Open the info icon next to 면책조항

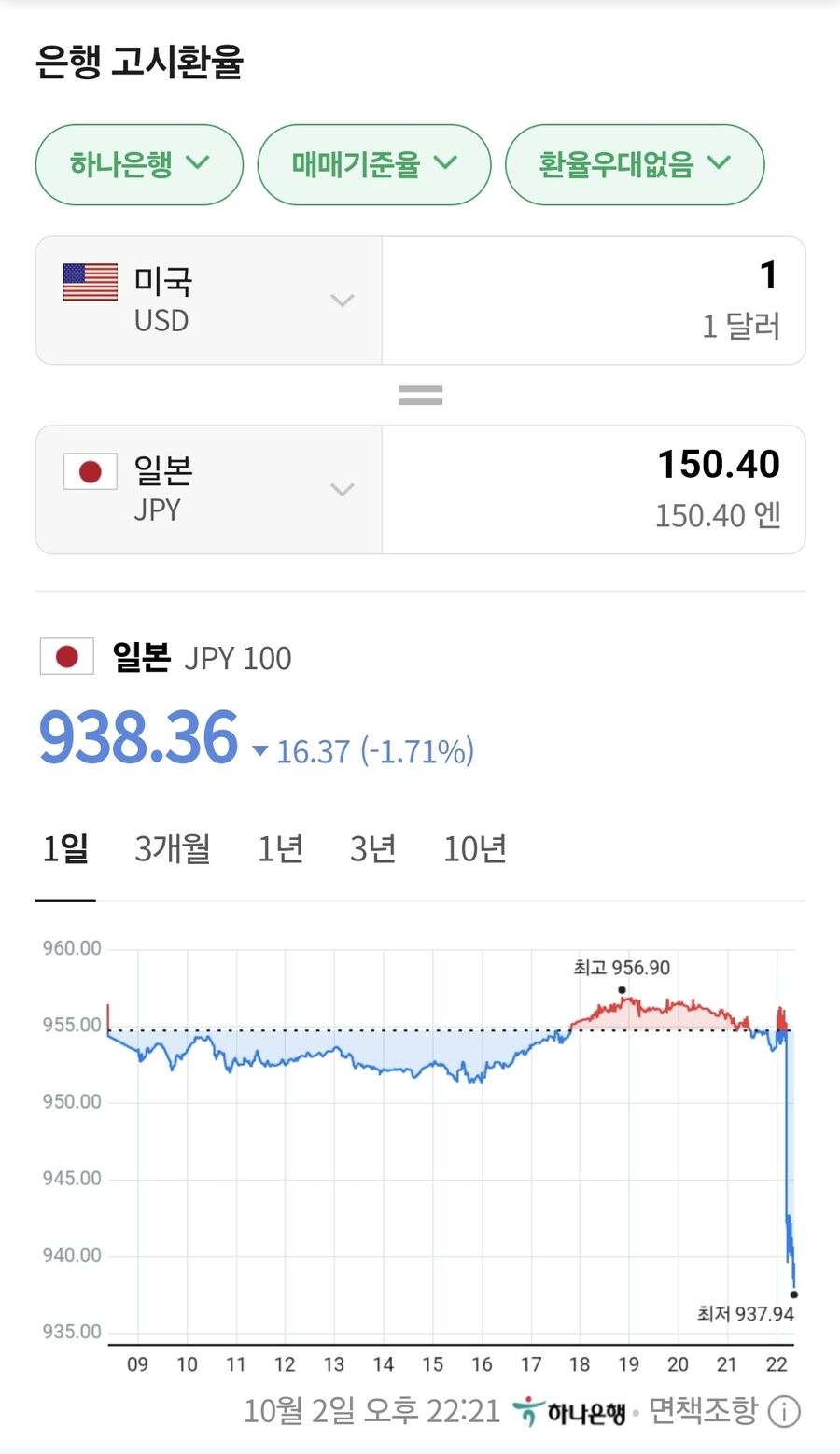(x=784, y=1411)
